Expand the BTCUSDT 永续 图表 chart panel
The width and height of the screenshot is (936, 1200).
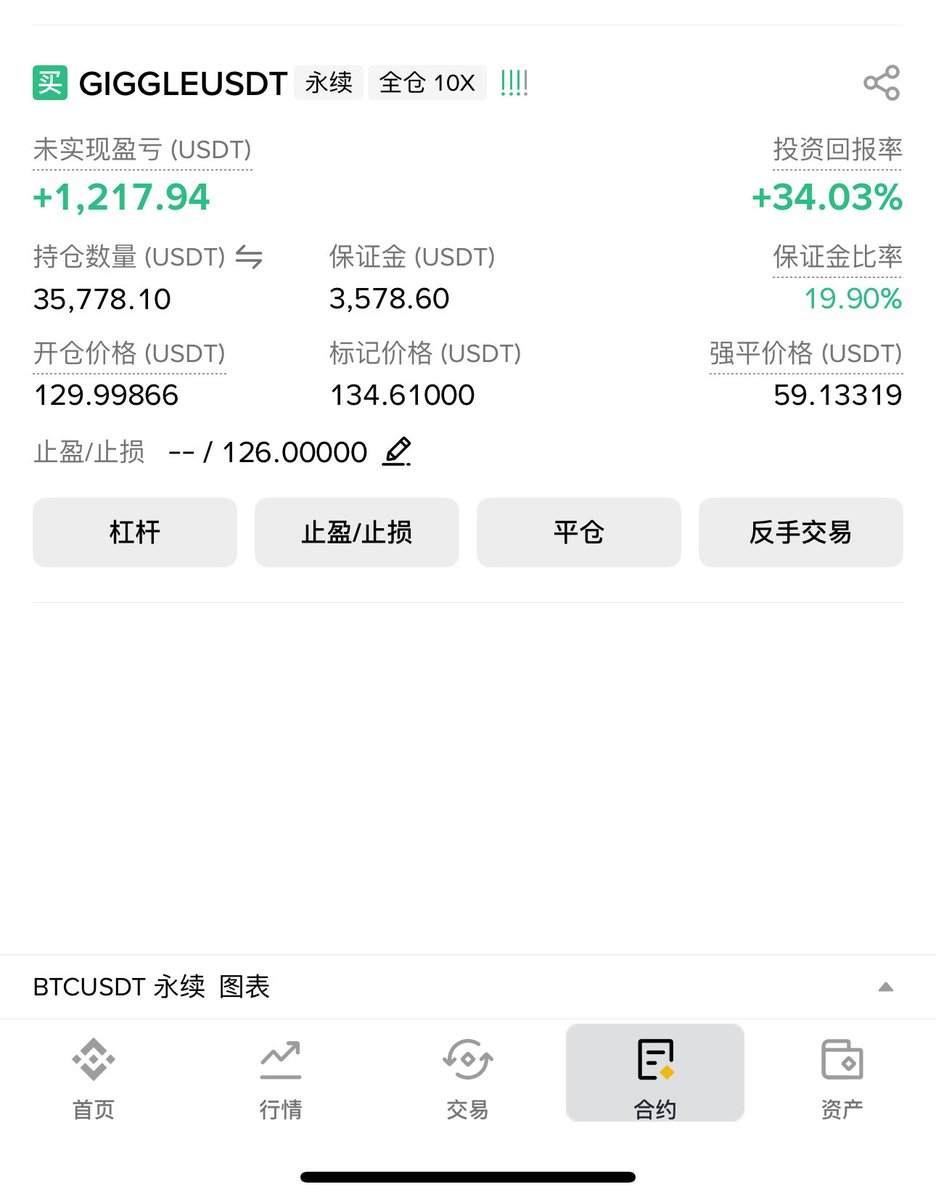tap(885, 987)
